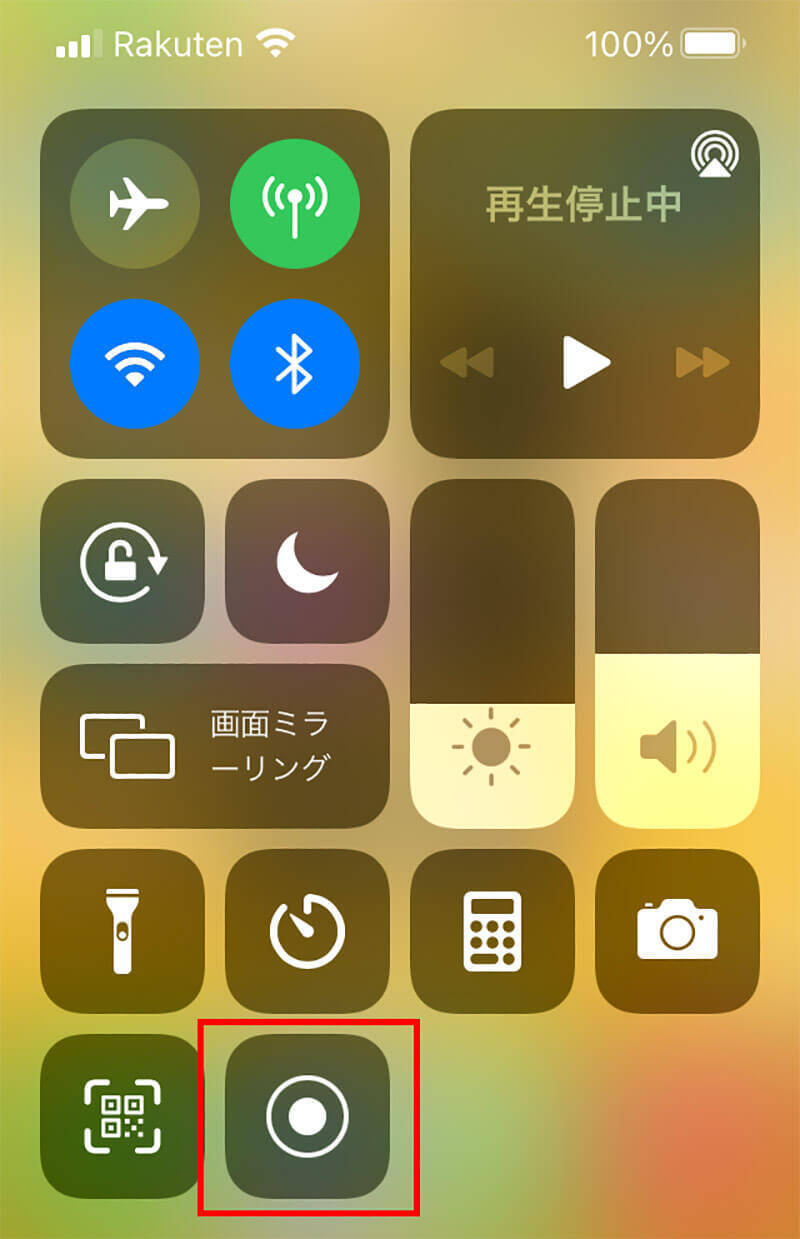This screenshot has height=1239, width=800.
Task: Enable Do Not Disturb moon
Action: click(307, 561)
